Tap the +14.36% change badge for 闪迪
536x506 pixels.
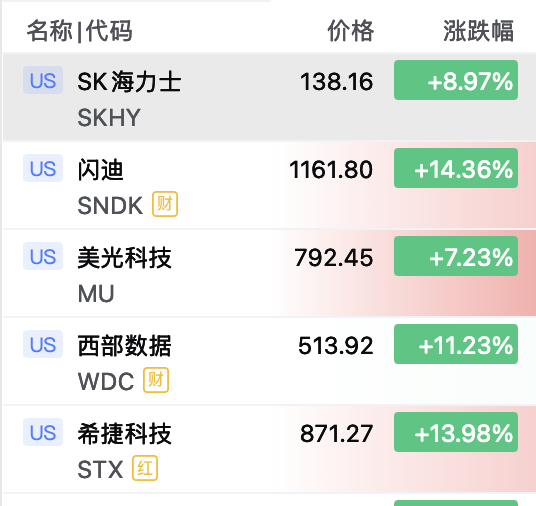tap(456, 168)
